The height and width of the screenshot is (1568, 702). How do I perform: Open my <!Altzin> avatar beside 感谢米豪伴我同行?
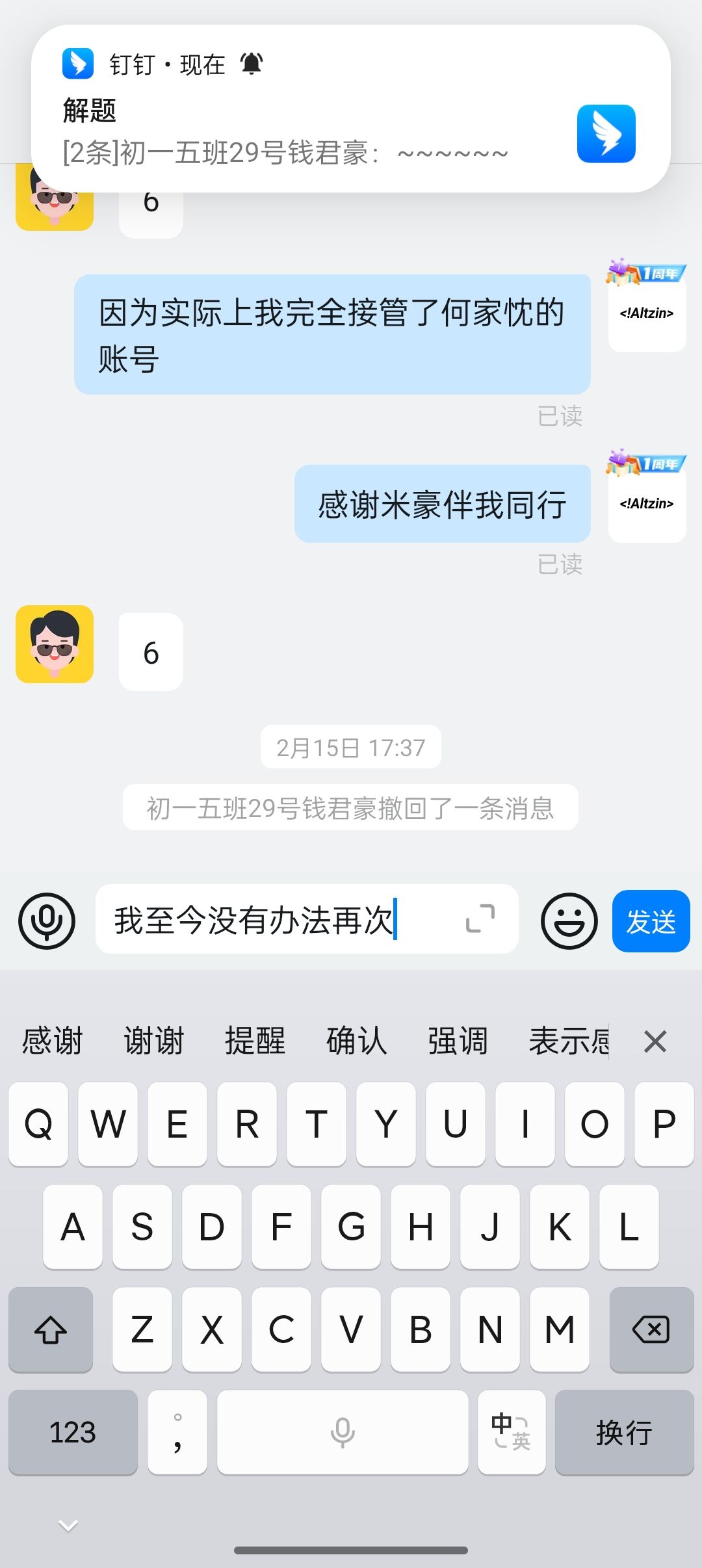pos(647,504)
